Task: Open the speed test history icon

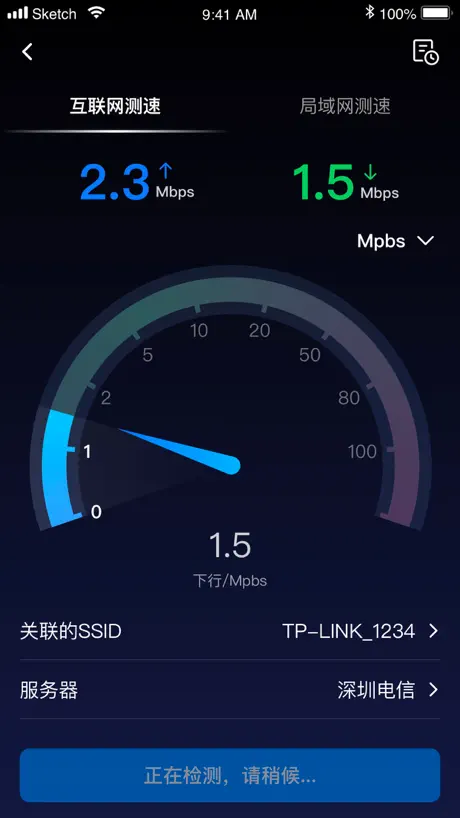Action: [x=426, y=52]
